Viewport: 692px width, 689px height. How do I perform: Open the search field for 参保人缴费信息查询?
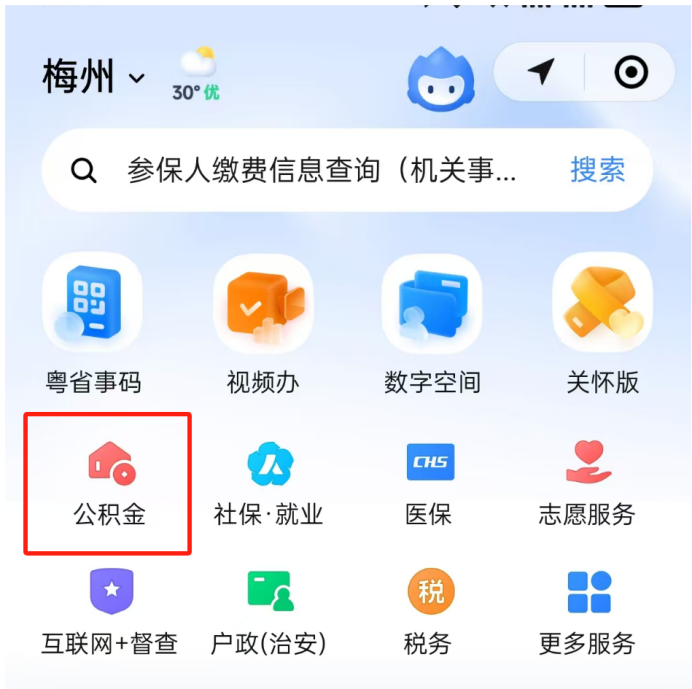(x=320, y=170)
